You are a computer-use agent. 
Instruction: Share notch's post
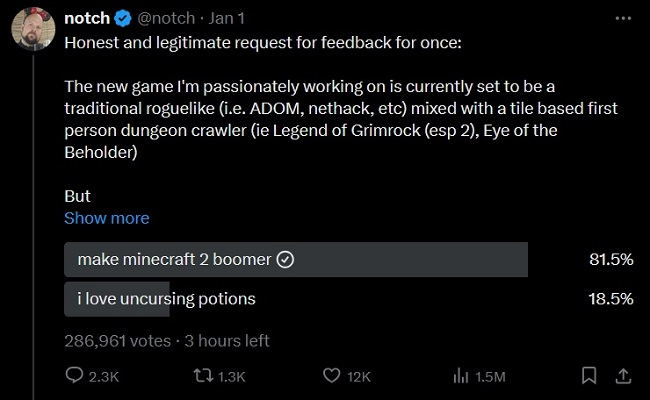click(x=622, y=376)
